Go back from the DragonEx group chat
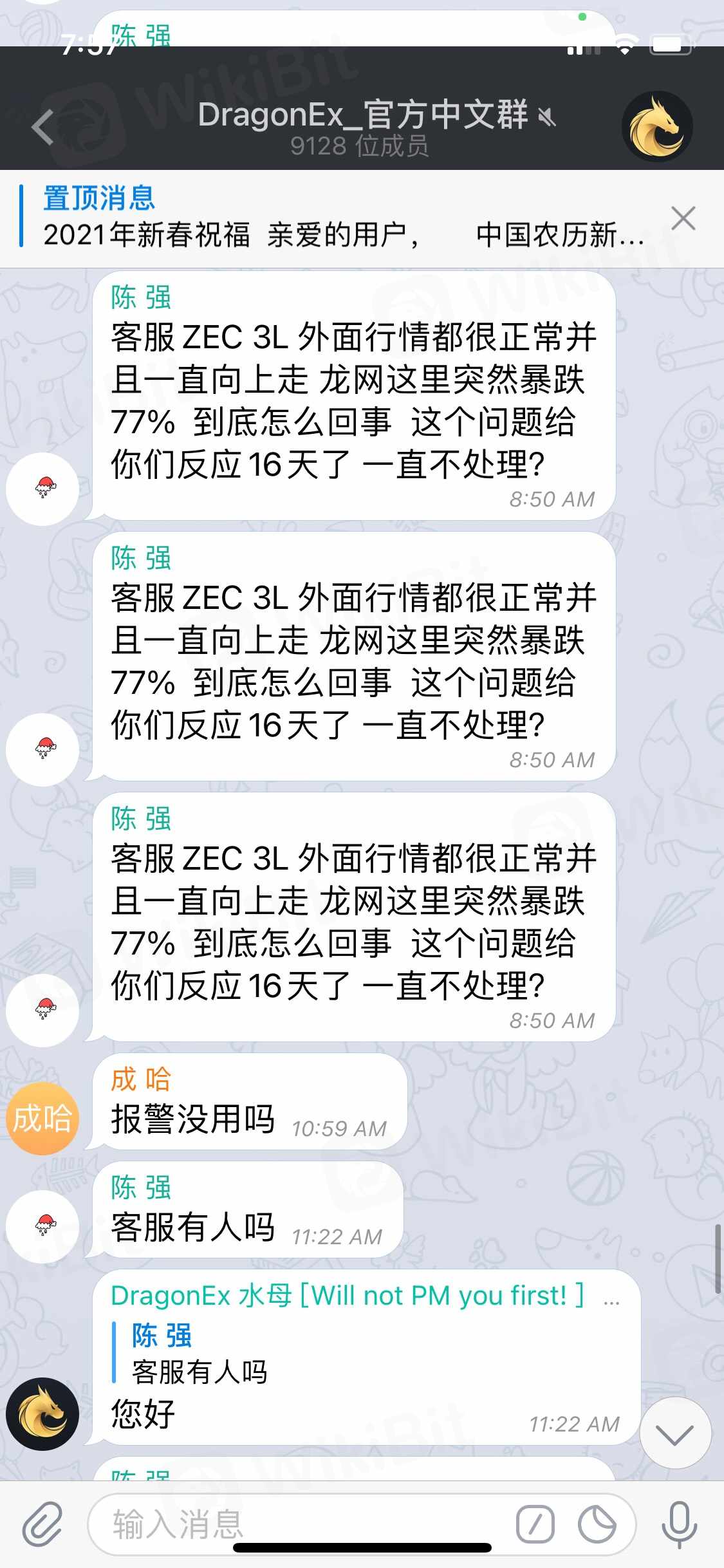Image resolution: width=724 pixels, height=1568 pixels. tap(44, 126)
